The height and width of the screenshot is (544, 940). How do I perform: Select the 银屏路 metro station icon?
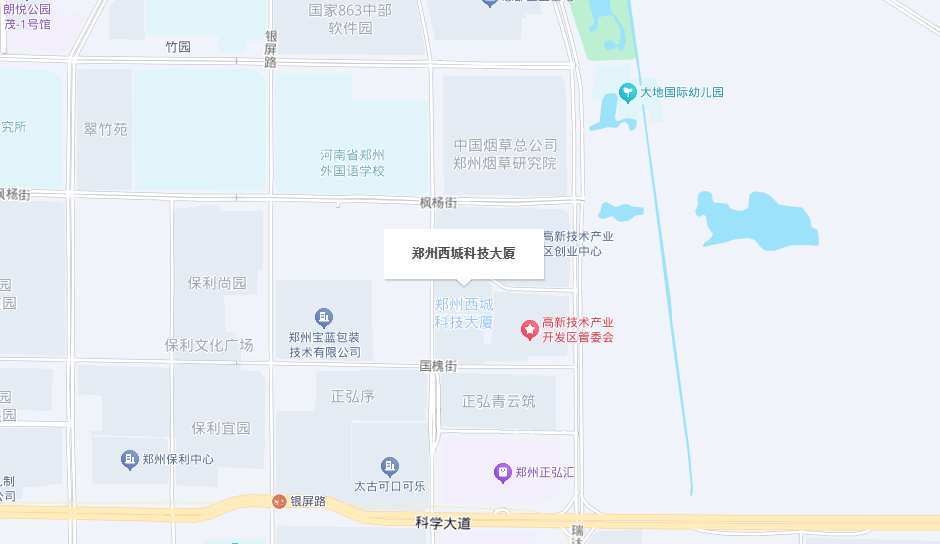click(279, 501)
